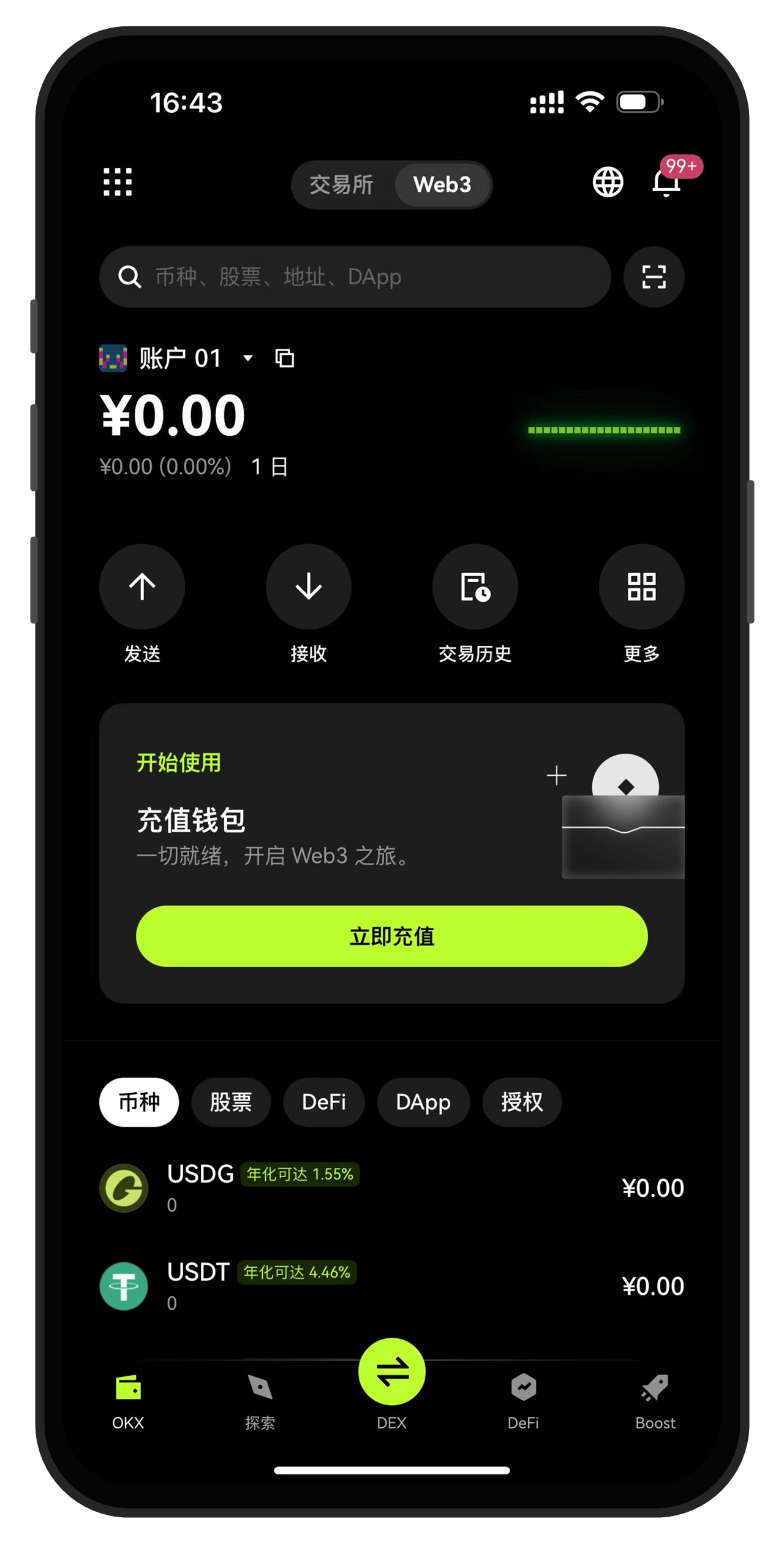Open the grid menu icon
784x1543 pixels.
click(118, 182)
